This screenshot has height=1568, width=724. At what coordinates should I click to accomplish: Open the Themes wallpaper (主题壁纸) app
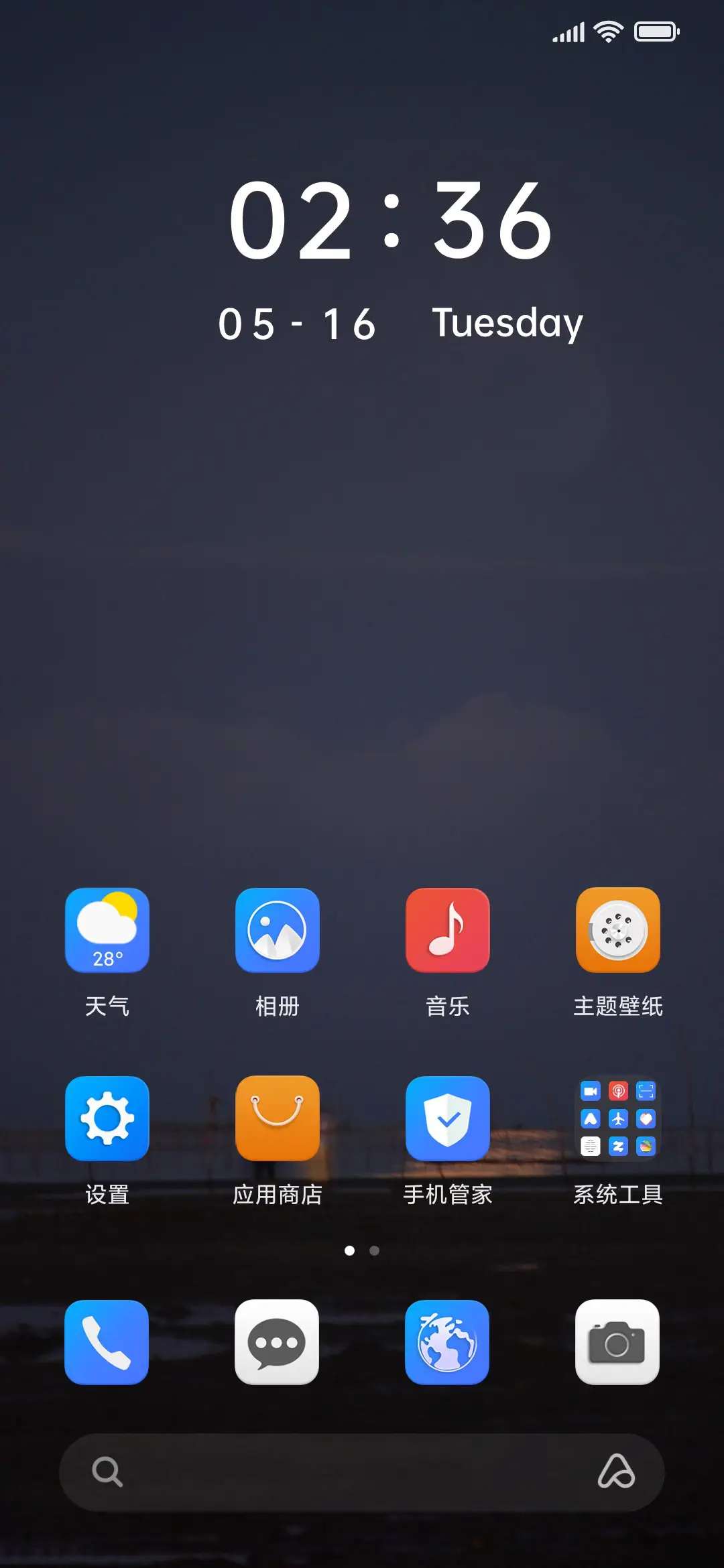click(617, 930)
